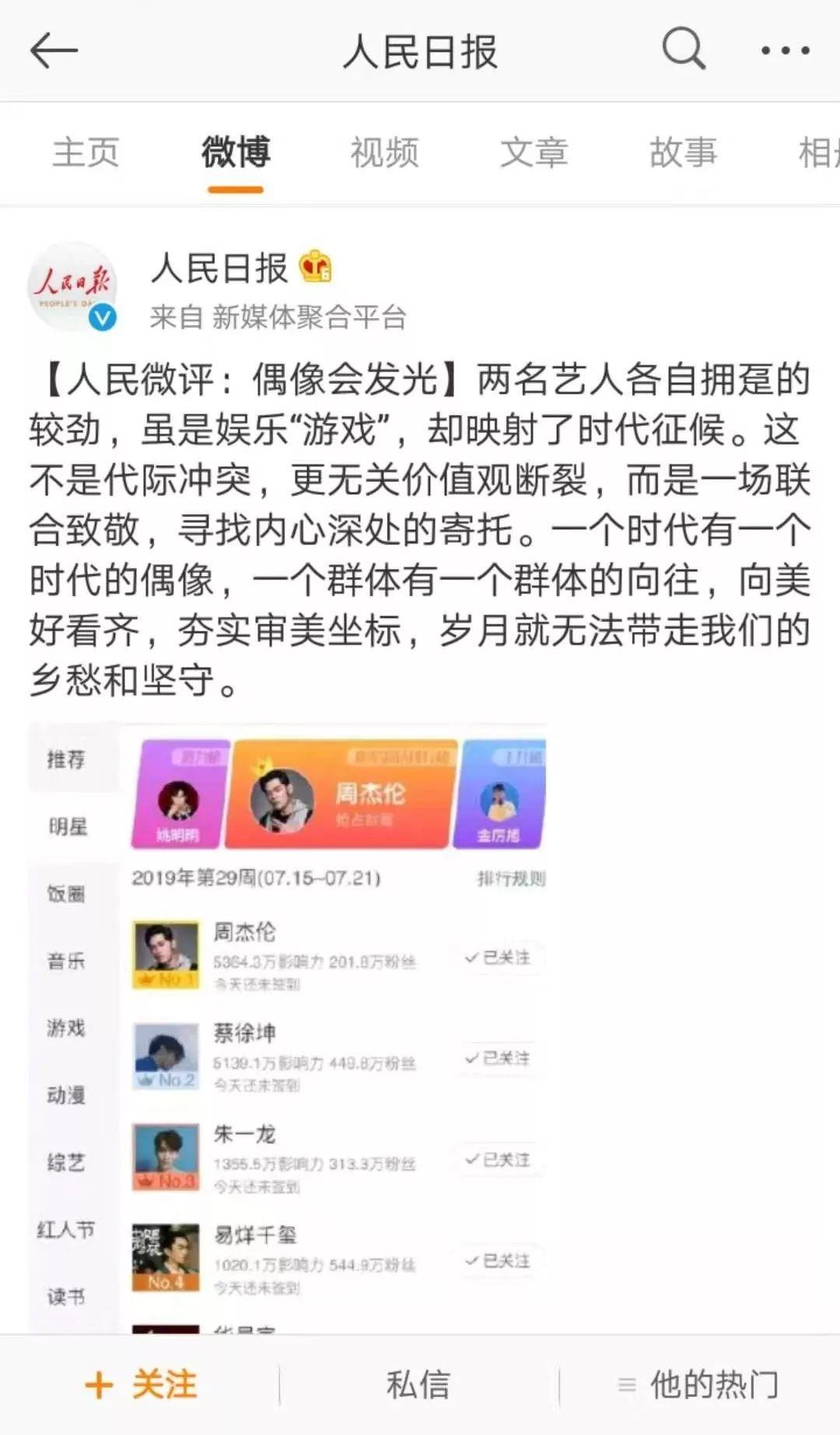
Task: Switch to the 主页 tab
Action: pos(86,152)
